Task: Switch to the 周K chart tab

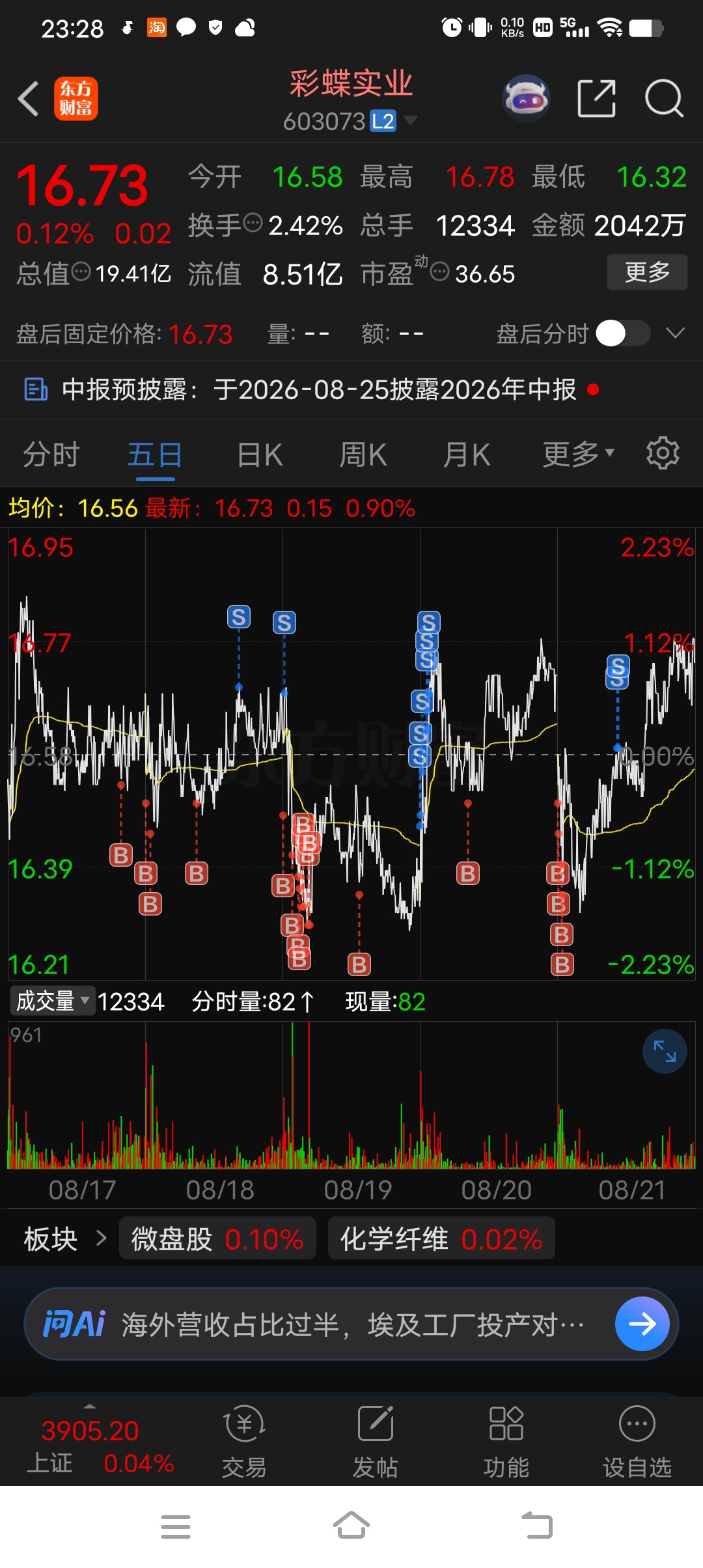Action: (363, 455)
